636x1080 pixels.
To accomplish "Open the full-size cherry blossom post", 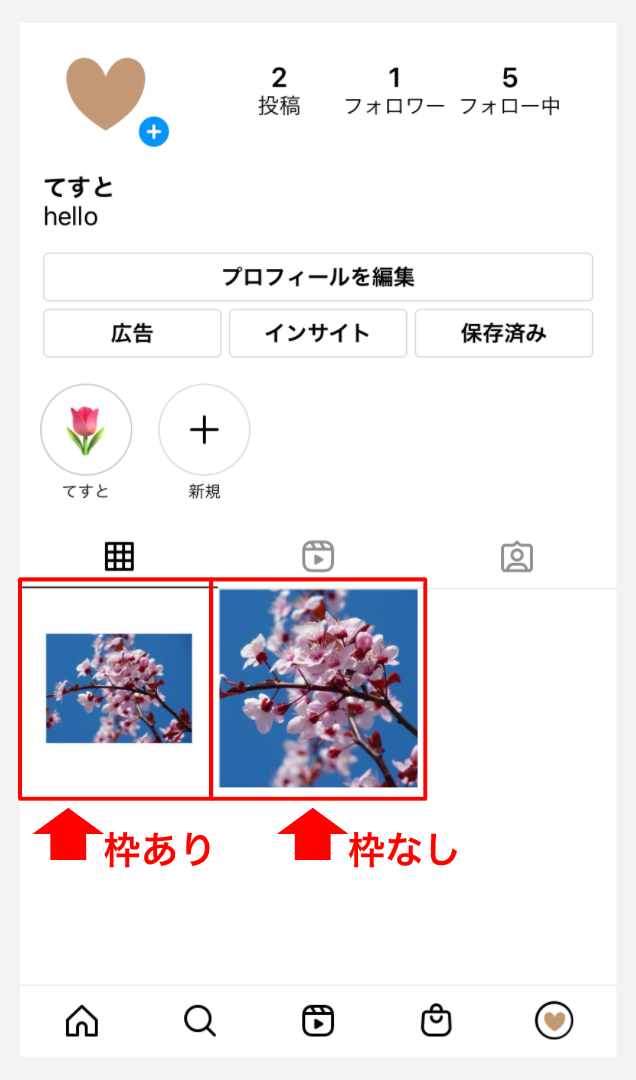I will pyautogui.click(x=318, y=688).
